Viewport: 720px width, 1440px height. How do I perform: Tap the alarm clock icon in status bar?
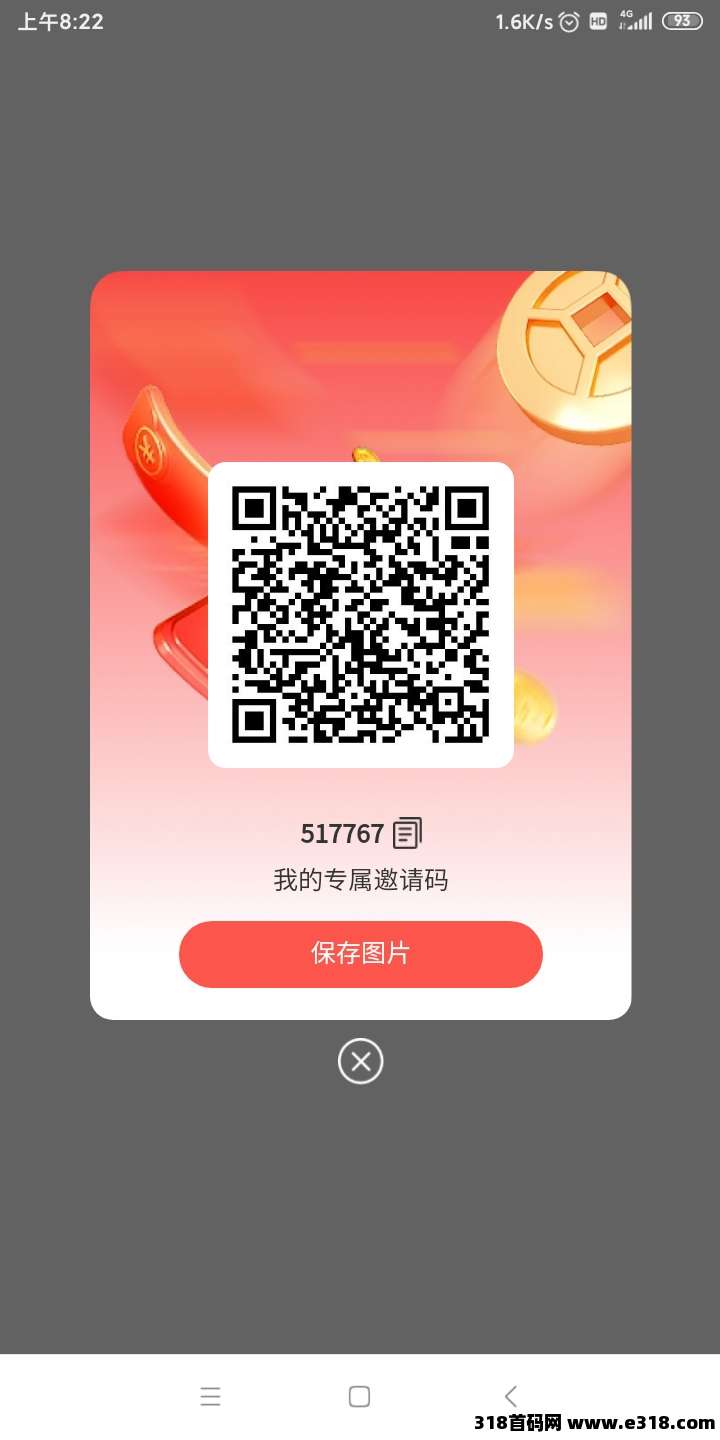(567, 20)
